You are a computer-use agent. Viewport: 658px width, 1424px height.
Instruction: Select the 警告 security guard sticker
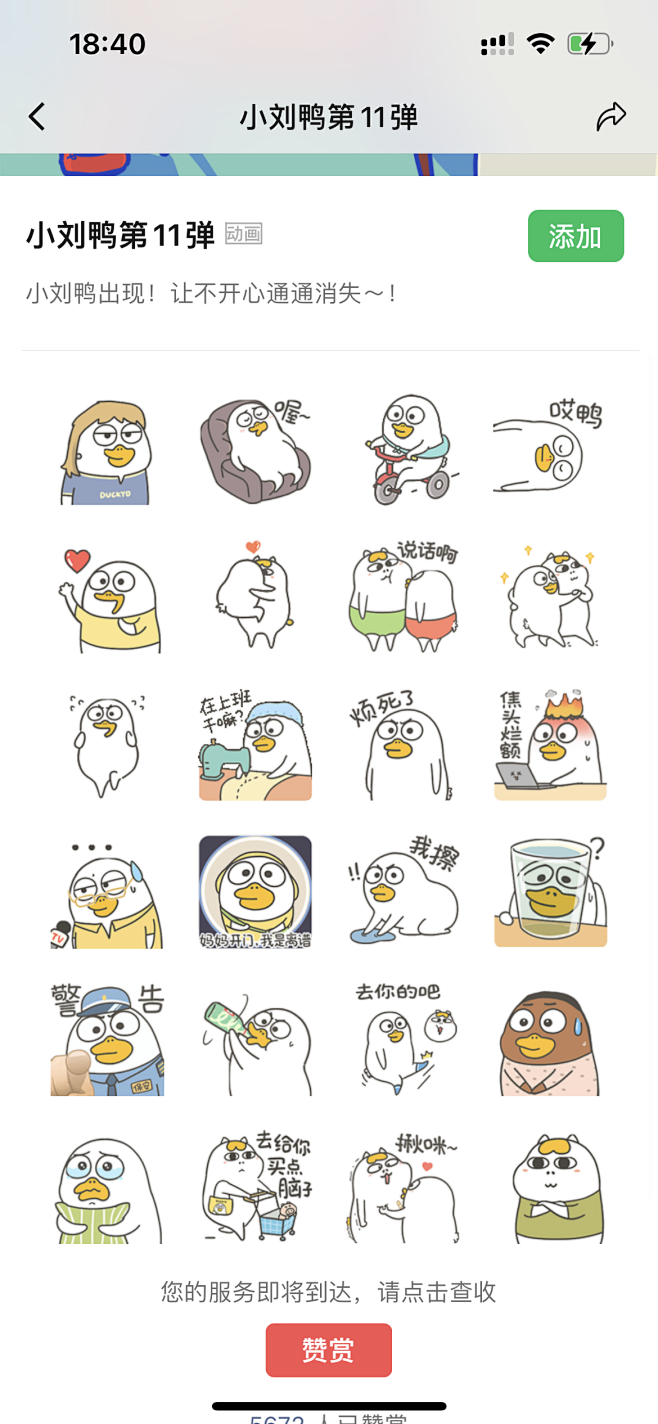point(107,1040)
